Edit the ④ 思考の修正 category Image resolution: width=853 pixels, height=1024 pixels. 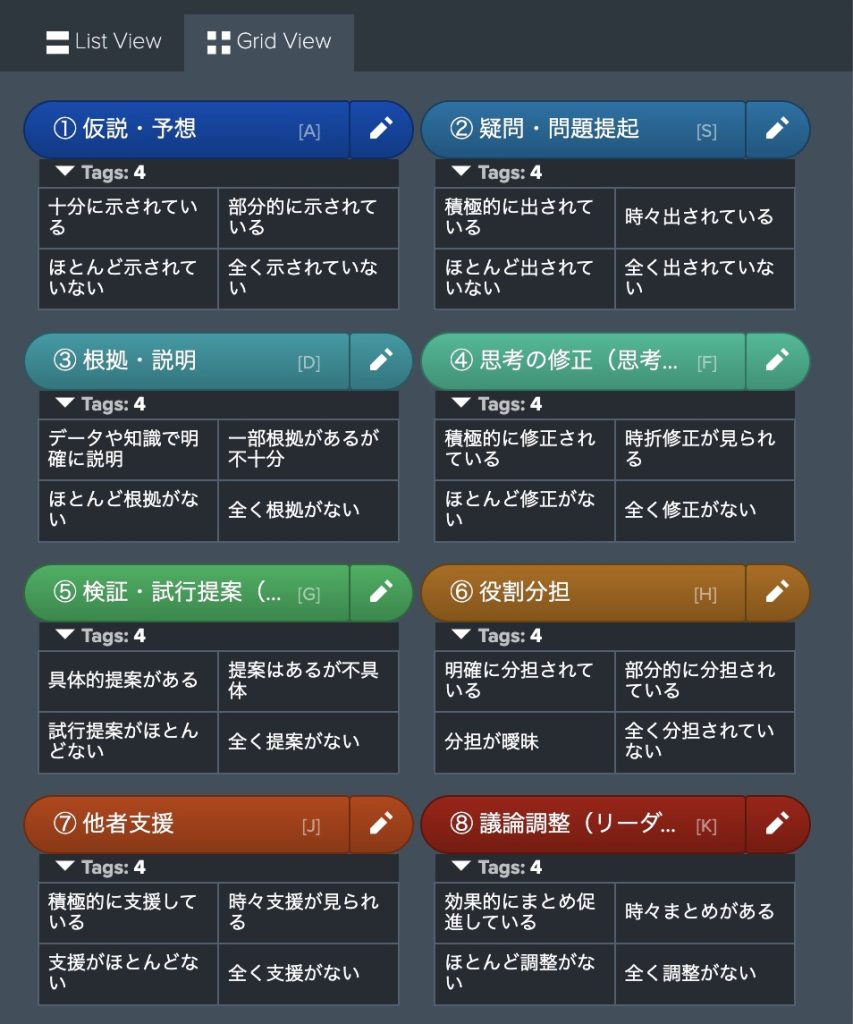777,361
